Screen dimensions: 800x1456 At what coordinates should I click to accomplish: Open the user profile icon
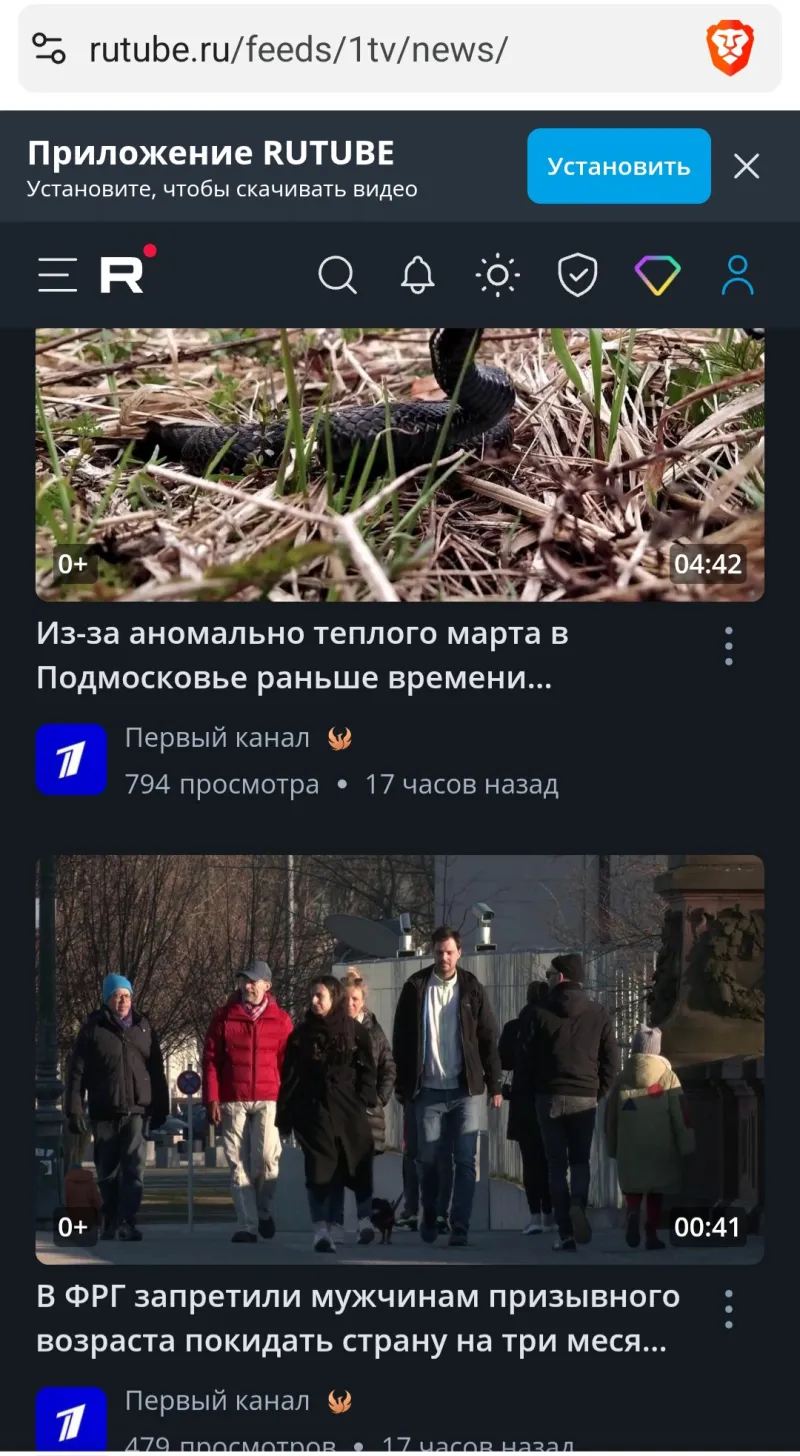737,275
